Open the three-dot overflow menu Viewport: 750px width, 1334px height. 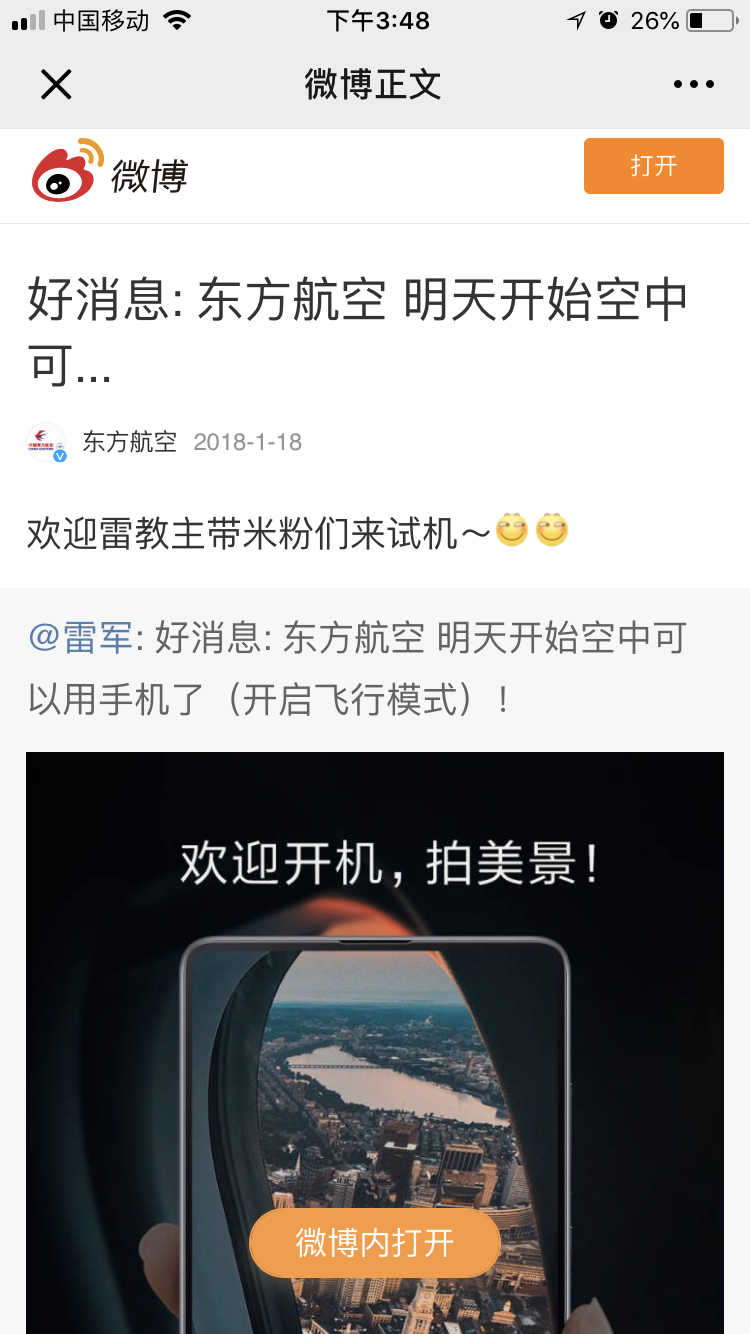693,85
